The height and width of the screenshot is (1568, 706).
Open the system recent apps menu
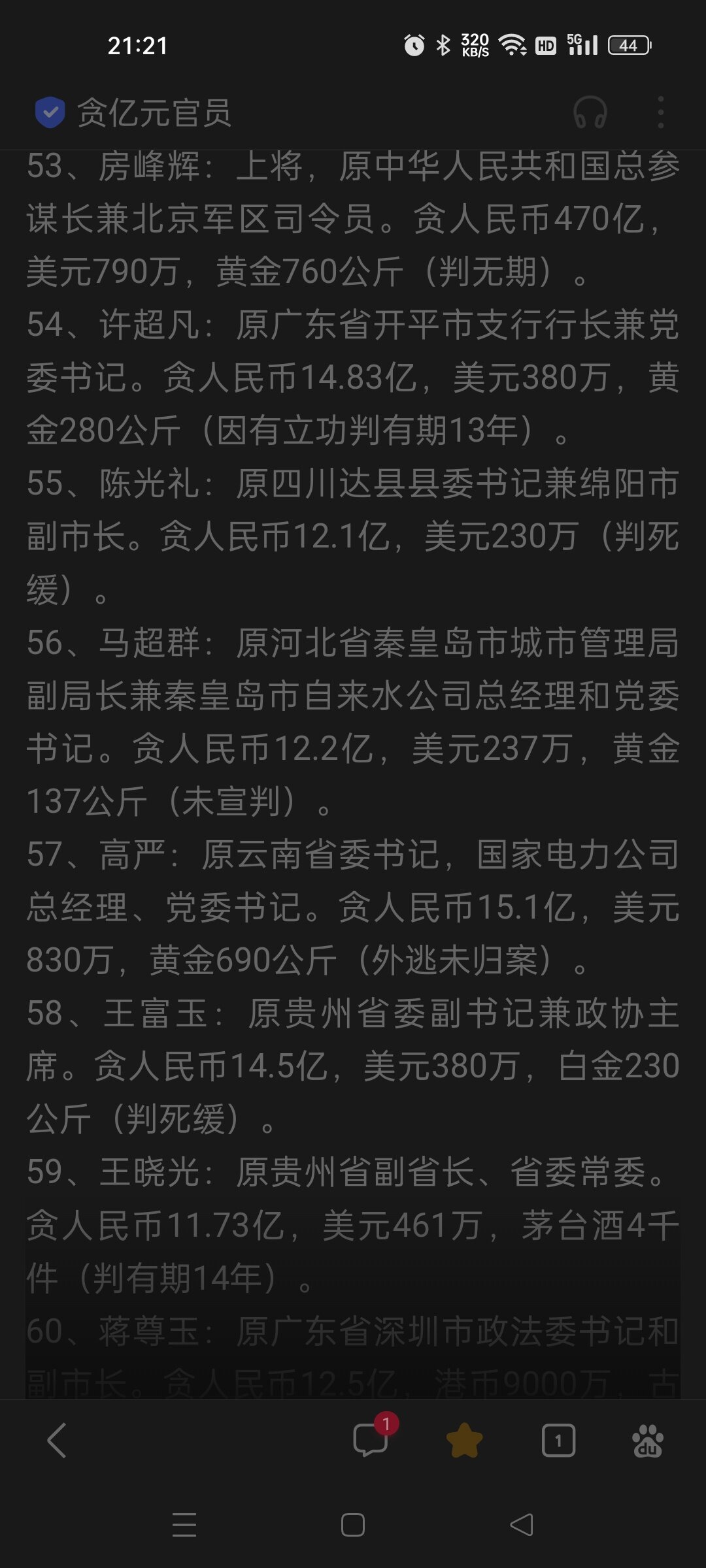(x=184, y=1526)
